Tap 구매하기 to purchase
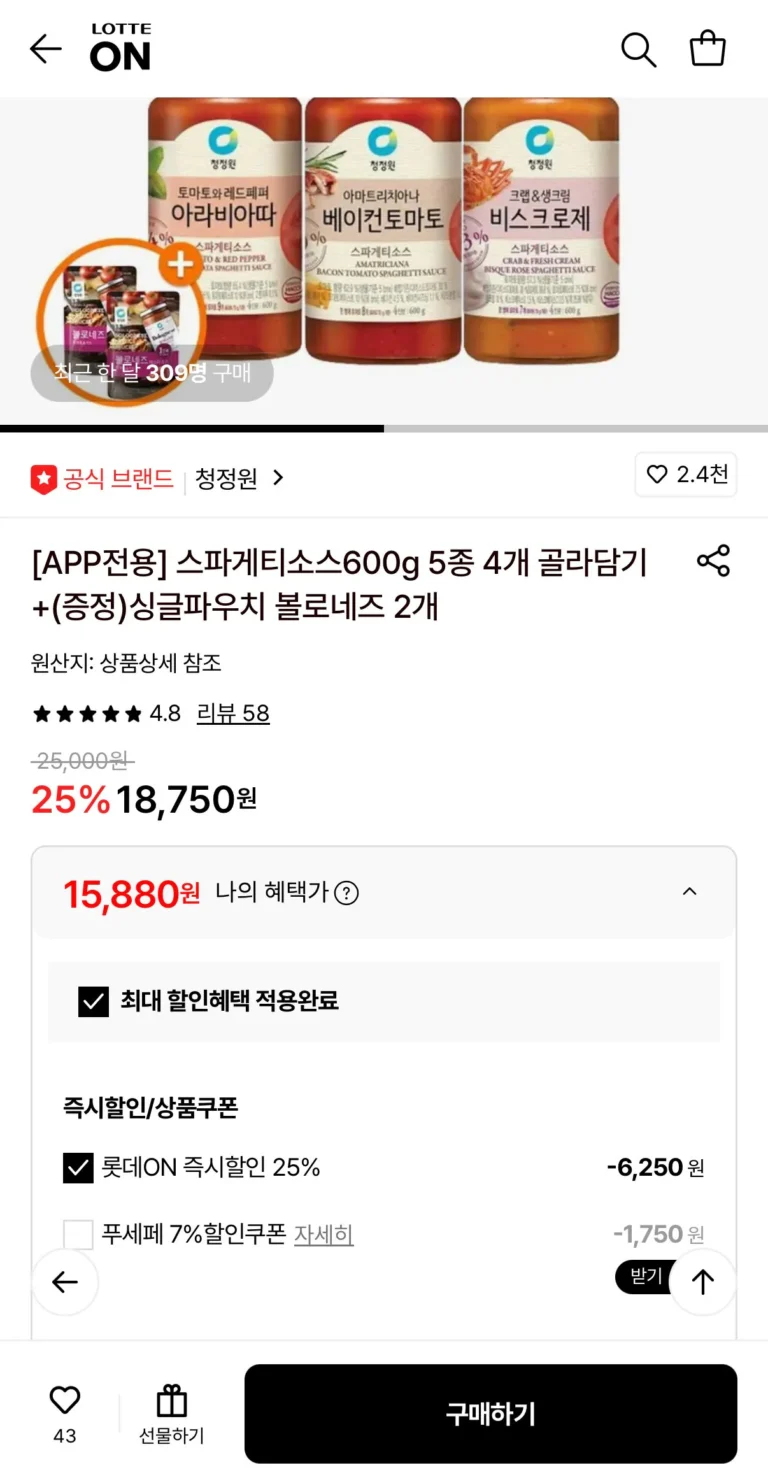The image size is (768, 1470). point(491,1414)
